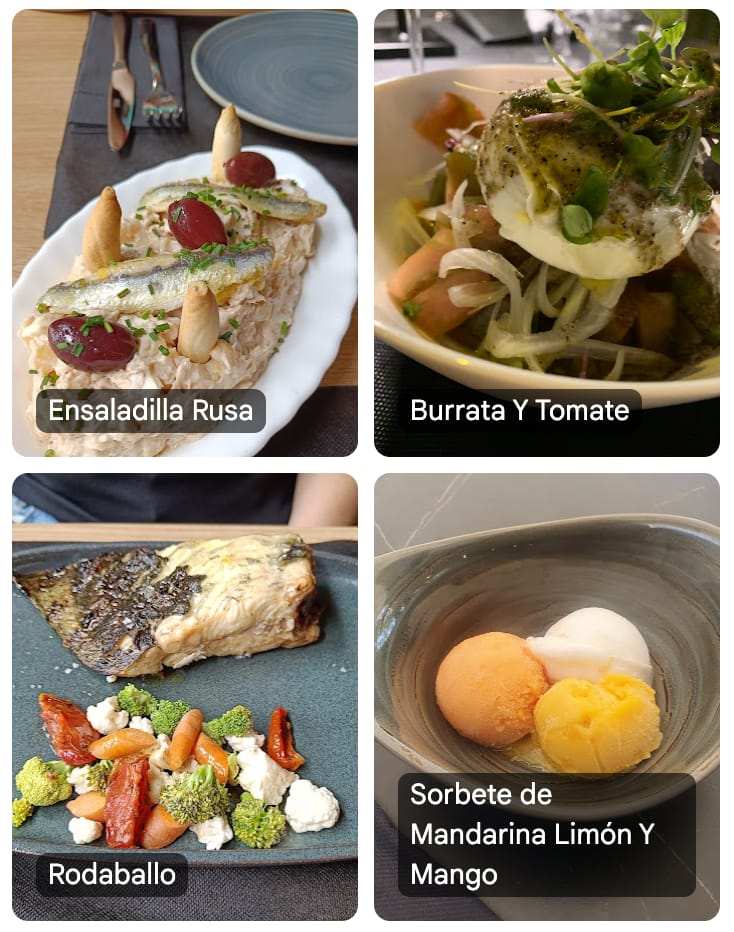
Task: Open Sorbete de Mandarina Limón Y Mango tile
Action: tap(546, 696)
